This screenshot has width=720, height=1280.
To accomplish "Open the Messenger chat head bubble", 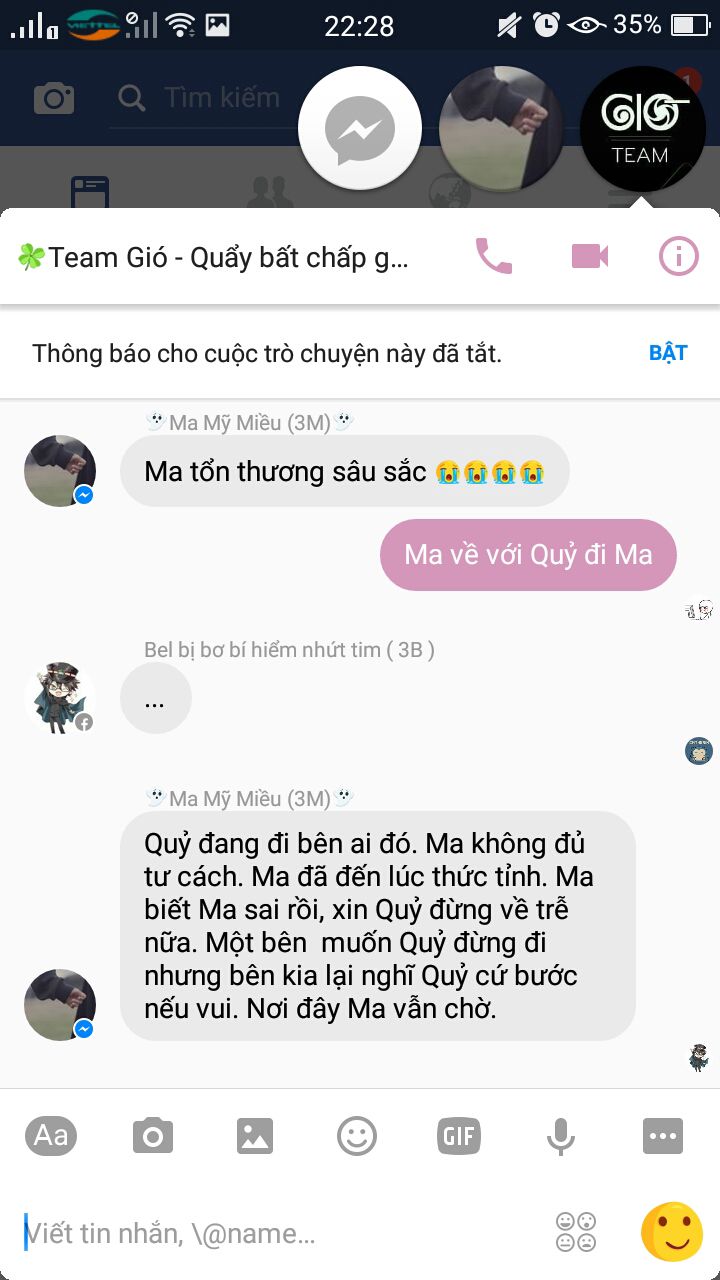I will pos(360,129).
